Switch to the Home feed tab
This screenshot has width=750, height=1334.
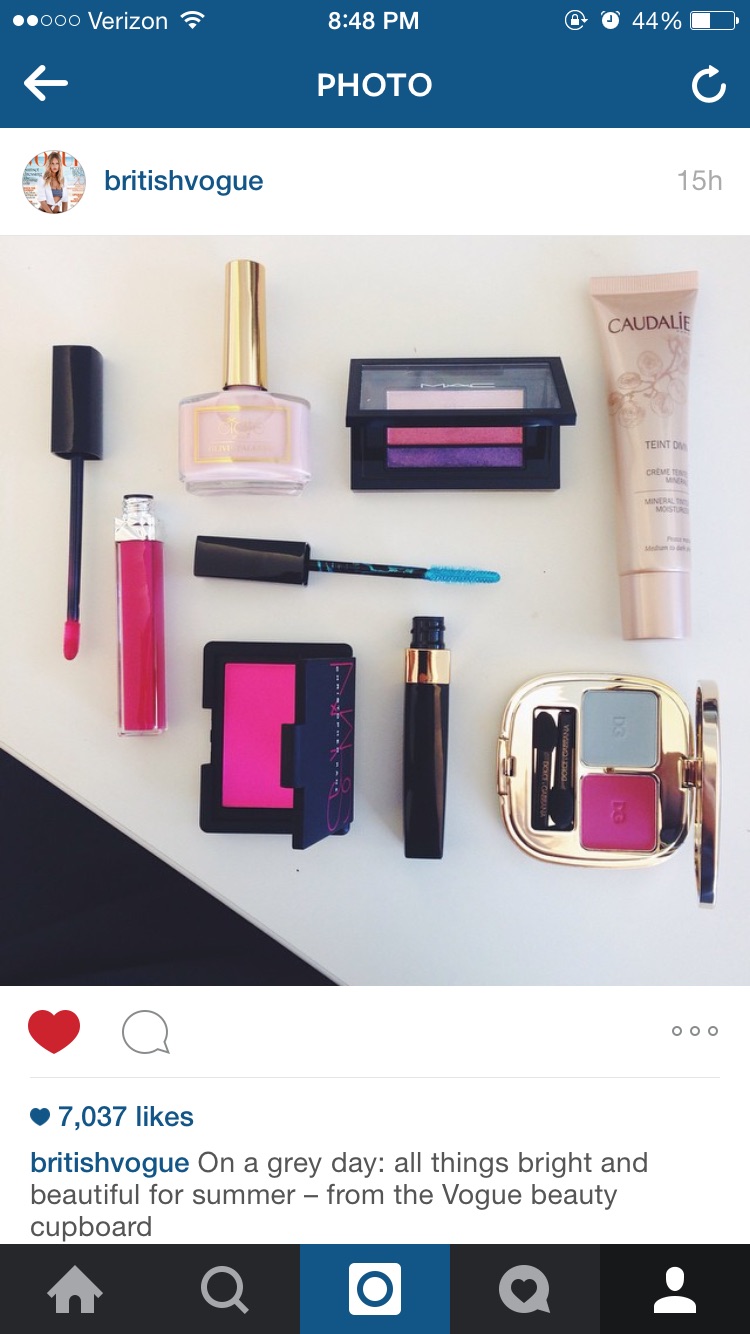tap(75, 1289)
